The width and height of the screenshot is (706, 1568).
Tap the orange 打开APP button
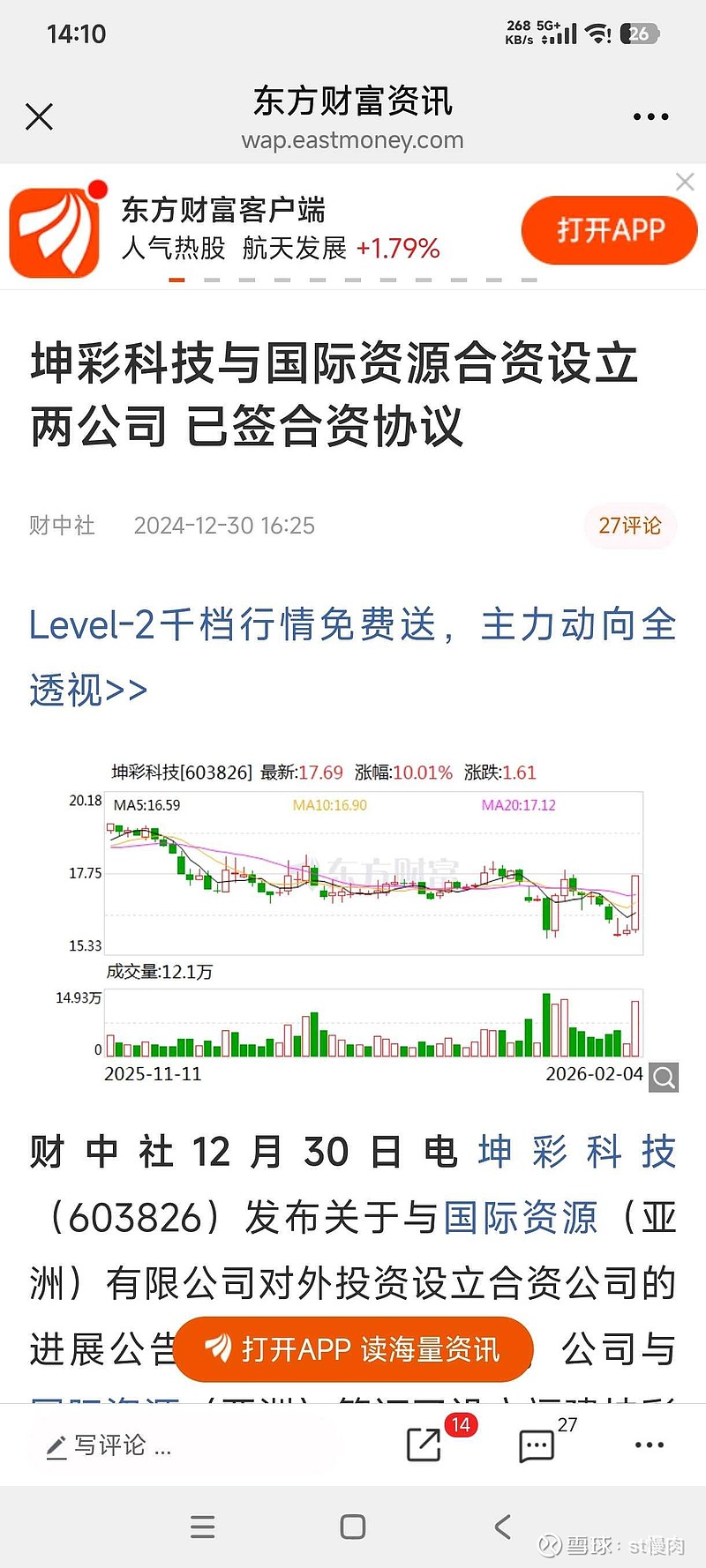click(610, 229)
